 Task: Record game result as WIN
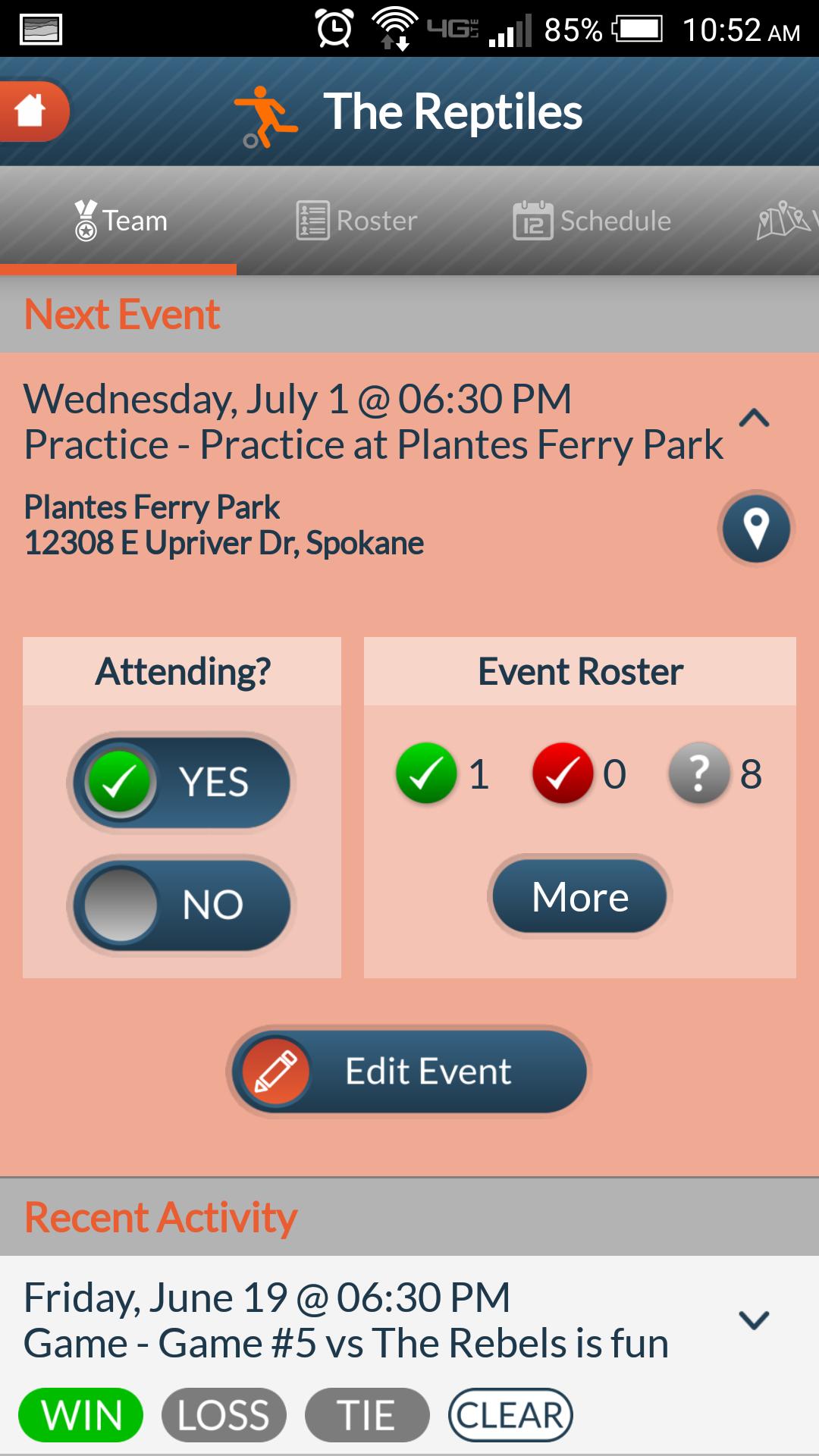point(81,1415)
